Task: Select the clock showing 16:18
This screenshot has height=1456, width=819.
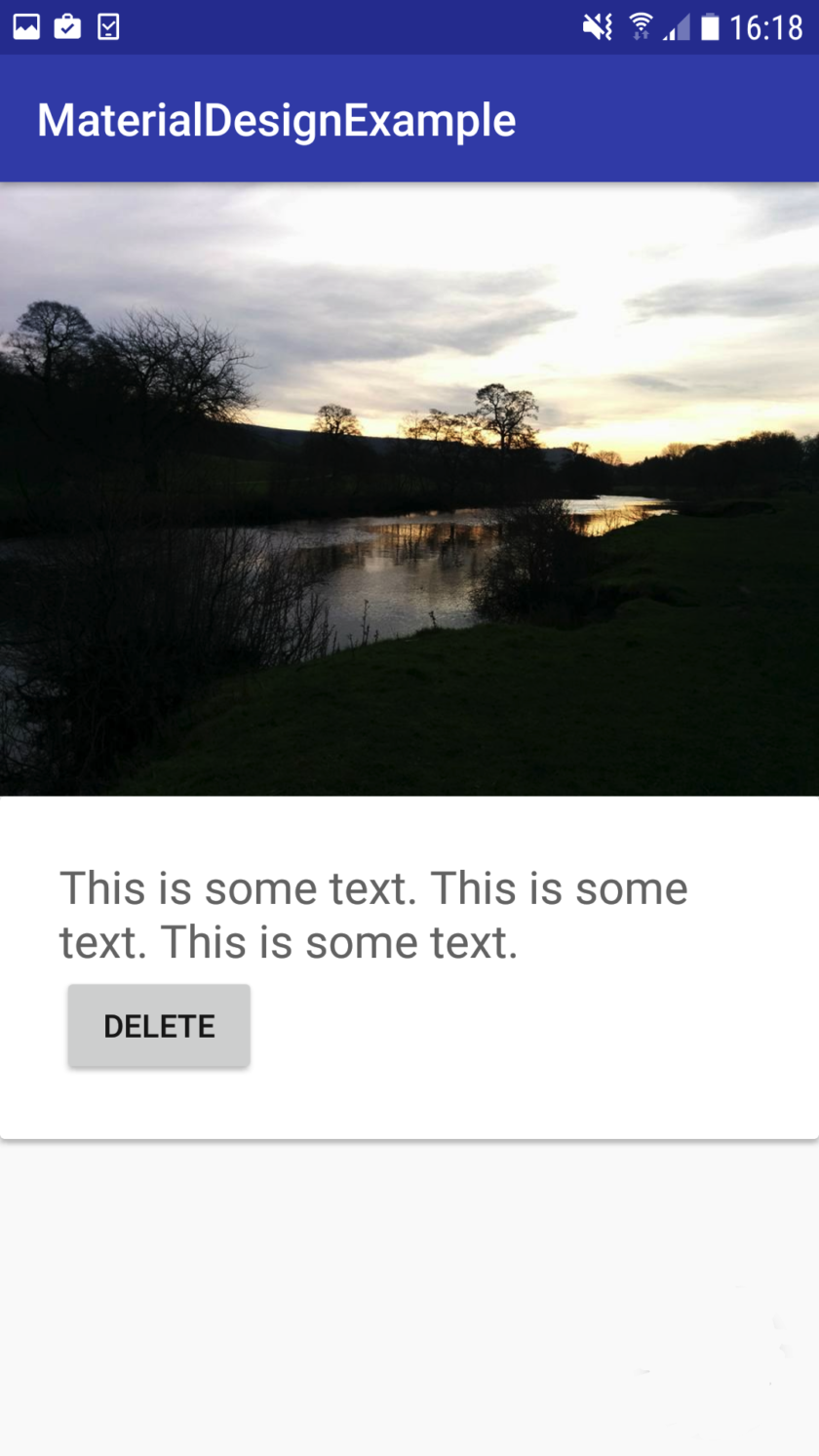Action: pyautogui.click(x=765, y=25)
